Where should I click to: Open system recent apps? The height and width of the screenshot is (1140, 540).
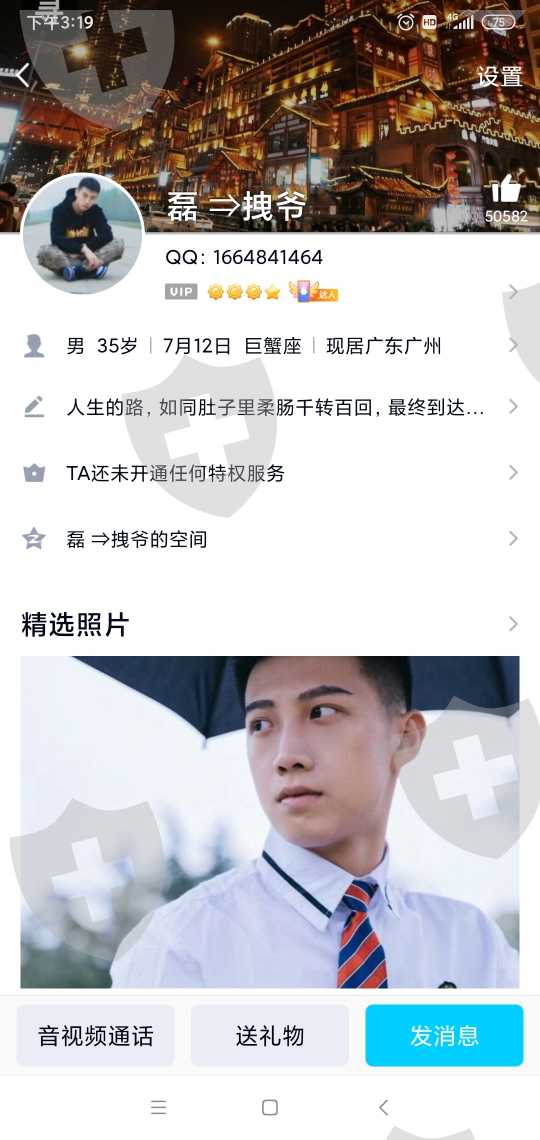click(158, 1107)
